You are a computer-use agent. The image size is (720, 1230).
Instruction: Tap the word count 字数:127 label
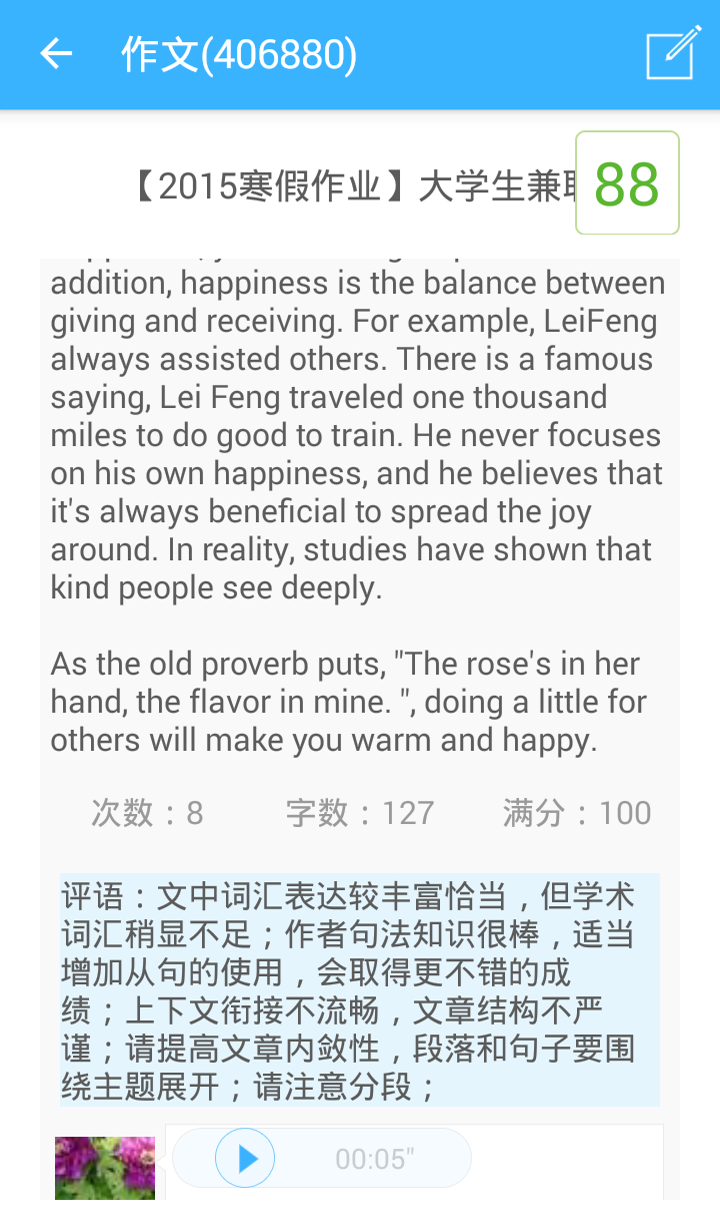point(360,813)
